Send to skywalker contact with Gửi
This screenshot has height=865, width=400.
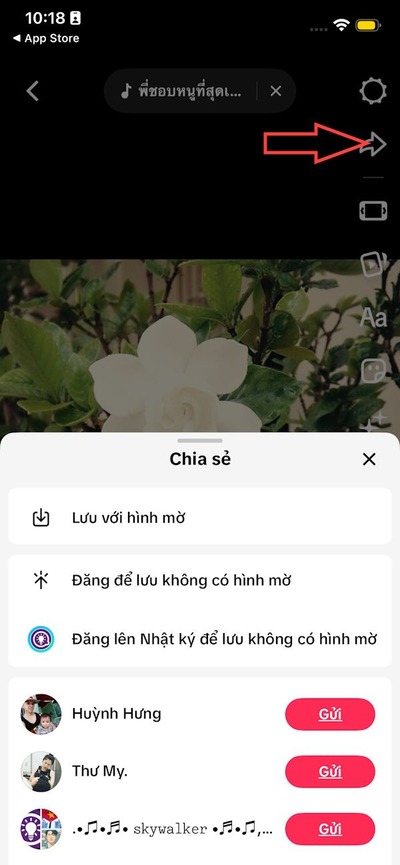click(330, 829)
